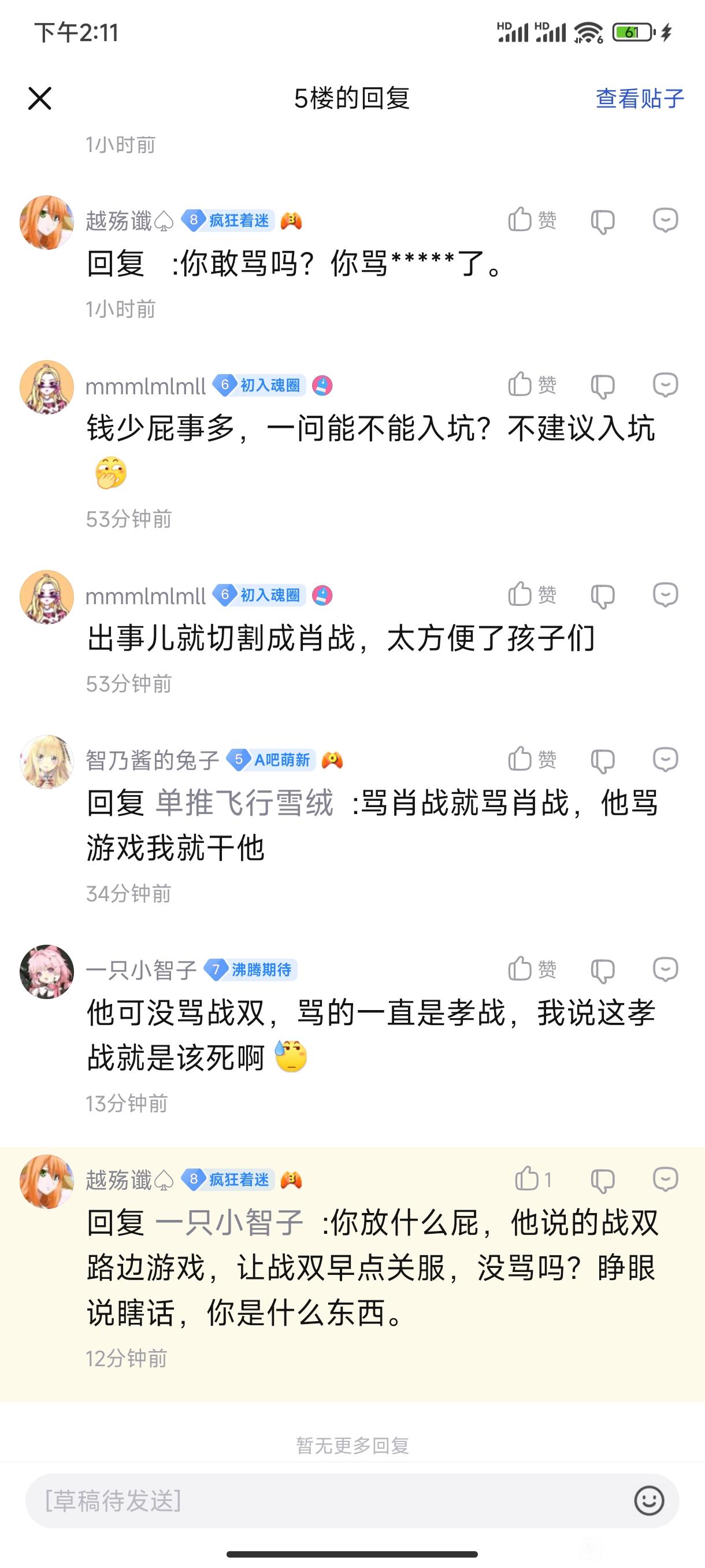The image size is (705, 1568).
Task: Dislike mmmlmlmll's reply about 钱少屁事多
Action: click(603, 385)
